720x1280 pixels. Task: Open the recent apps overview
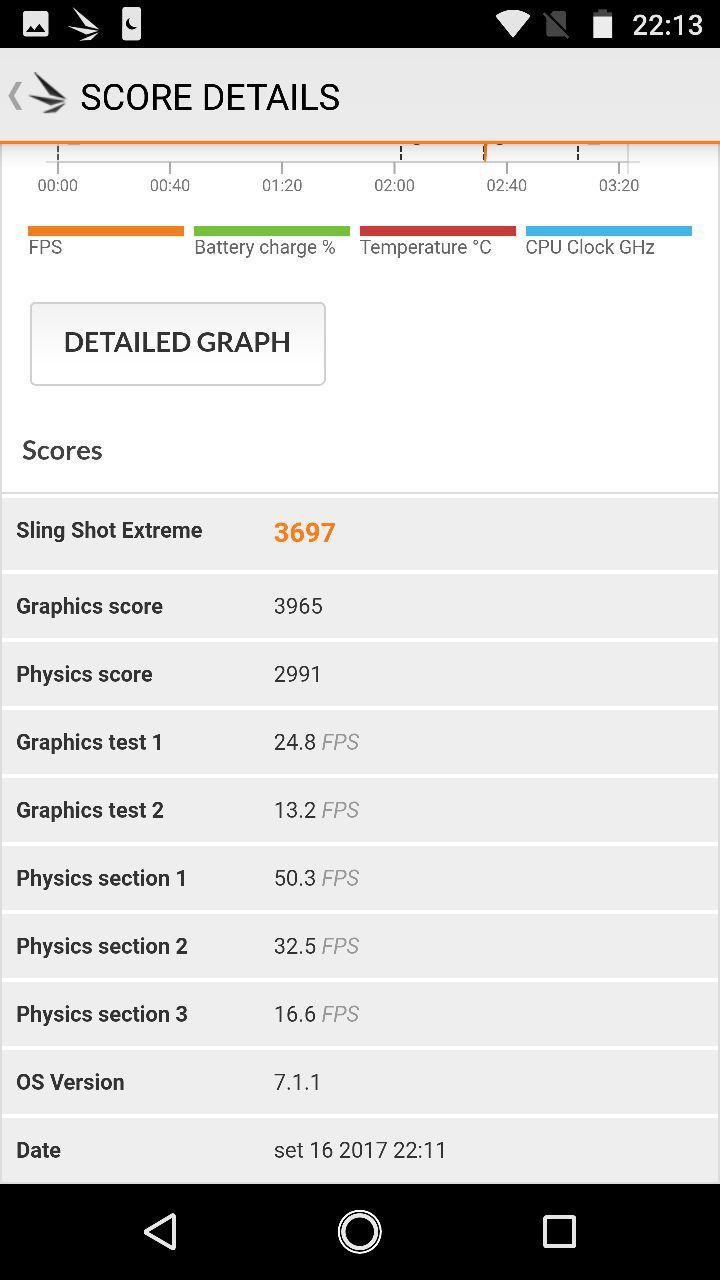[559, 1231]
